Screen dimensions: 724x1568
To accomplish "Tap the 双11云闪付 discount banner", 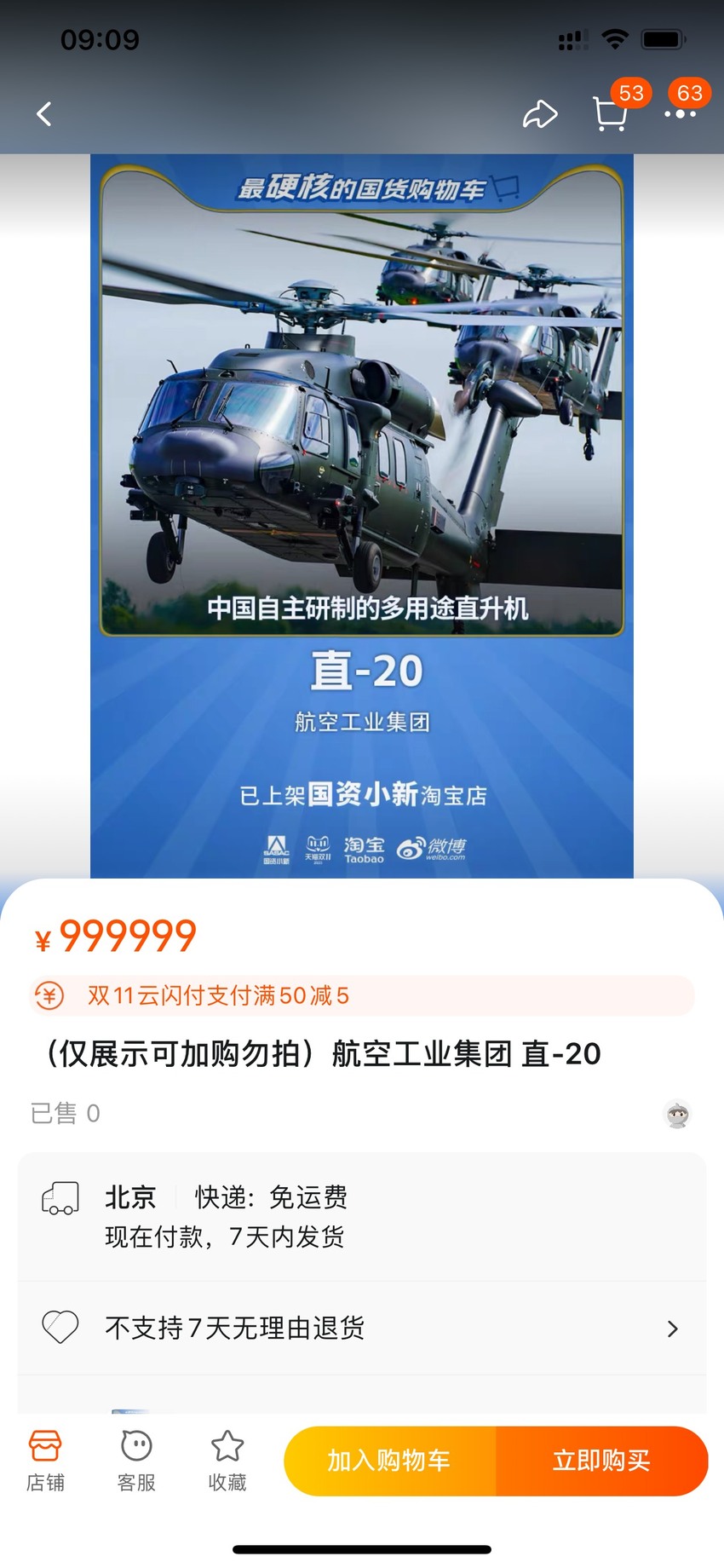I will 362,995.
